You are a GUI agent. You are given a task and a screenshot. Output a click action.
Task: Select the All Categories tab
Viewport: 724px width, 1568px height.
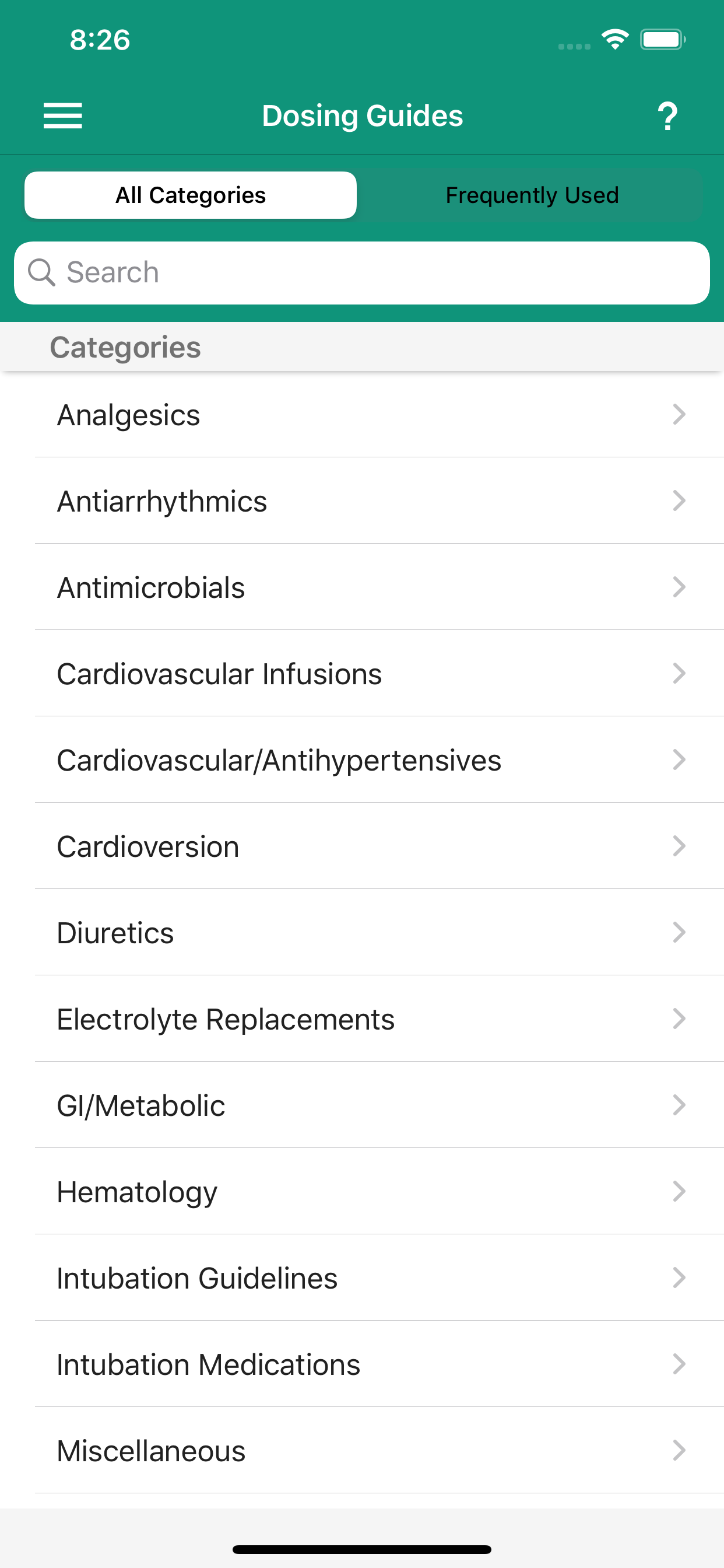[190, 195]
